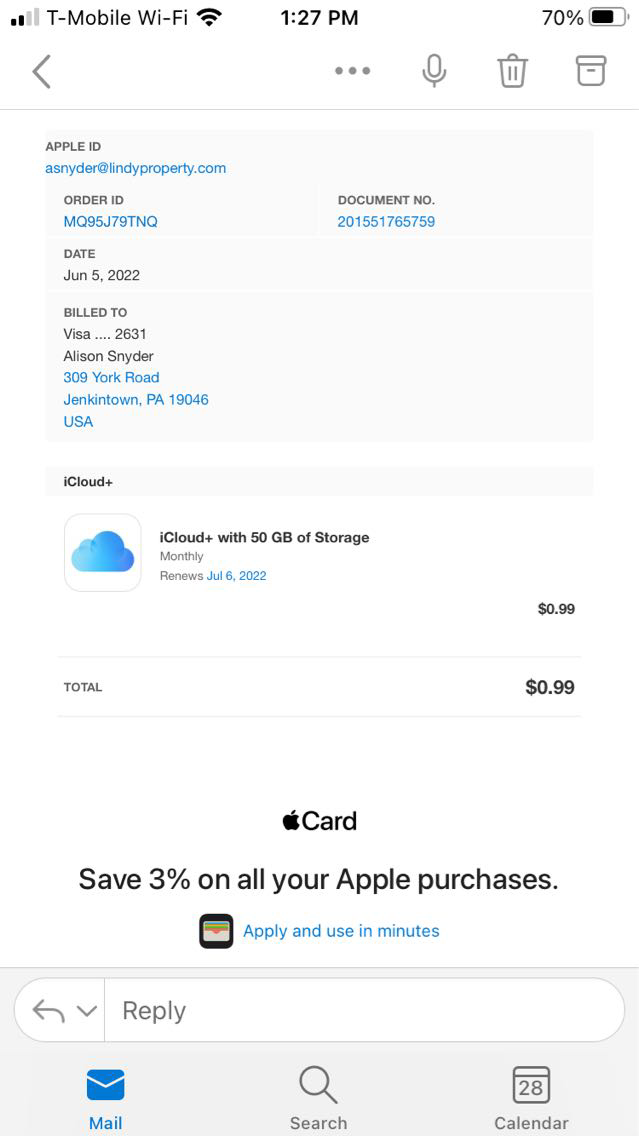Viewport: 639px width, 1136px height.
Task: Open the 309 York Road address link
Action: coord(111,377)
